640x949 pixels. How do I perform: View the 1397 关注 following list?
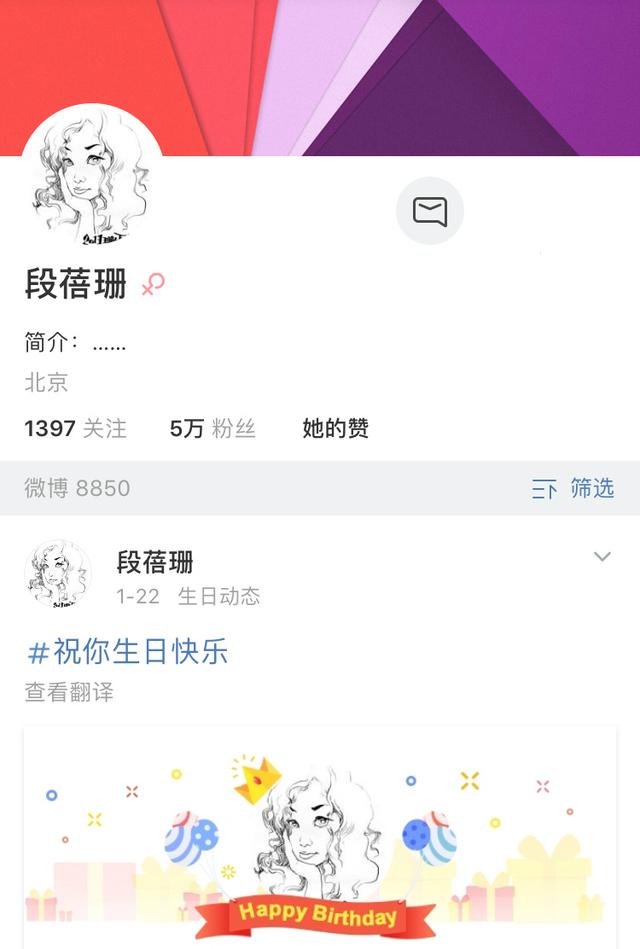coord(75,429)
